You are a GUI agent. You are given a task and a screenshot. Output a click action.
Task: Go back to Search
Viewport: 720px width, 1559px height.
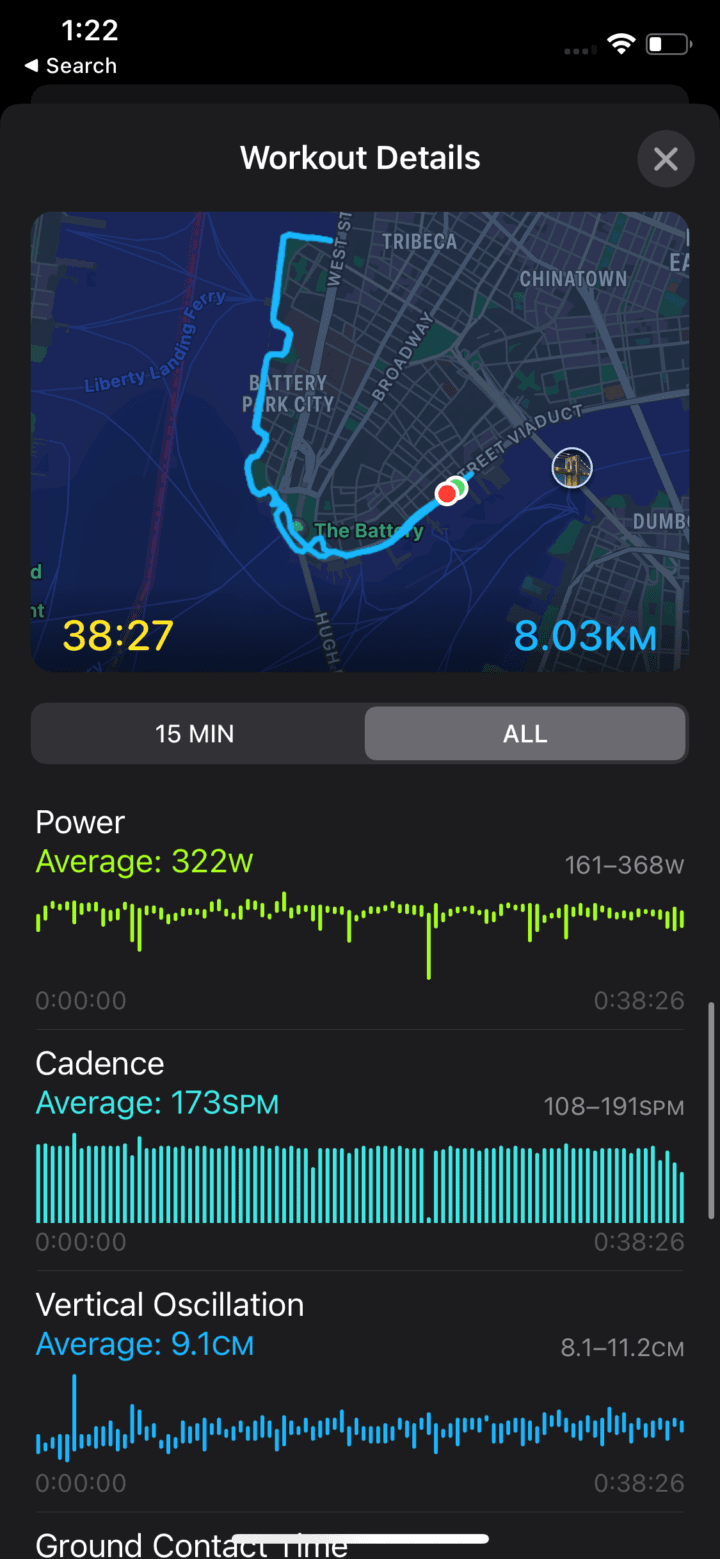coord(70,66)
